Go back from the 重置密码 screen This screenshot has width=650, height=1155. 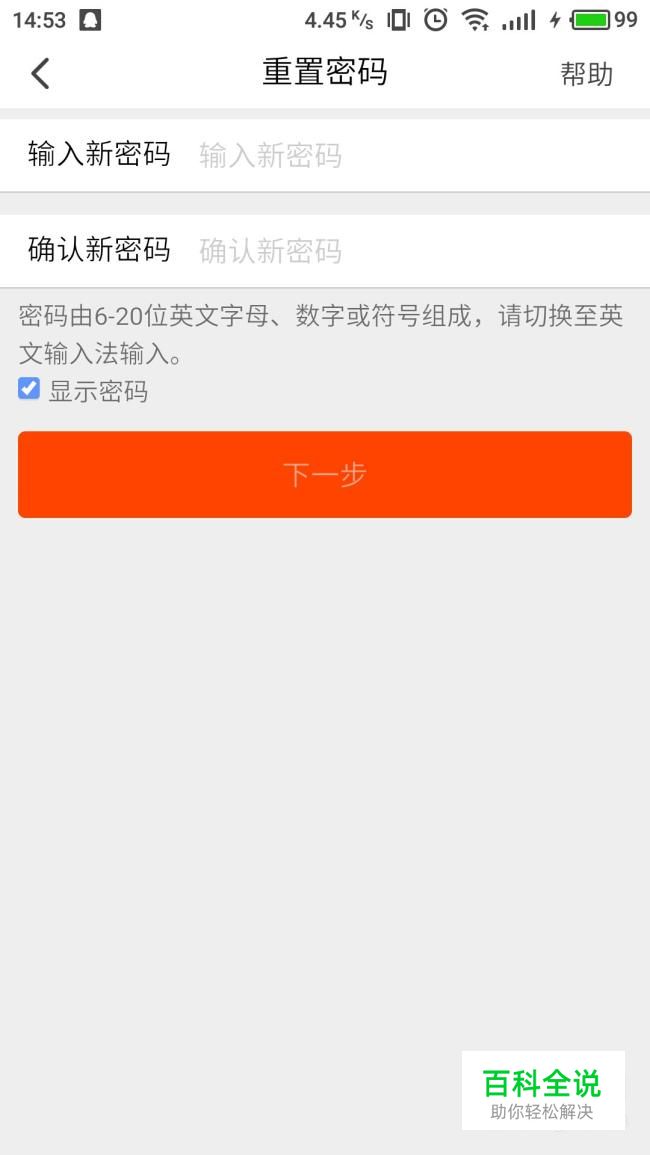(x=40, y=73)
